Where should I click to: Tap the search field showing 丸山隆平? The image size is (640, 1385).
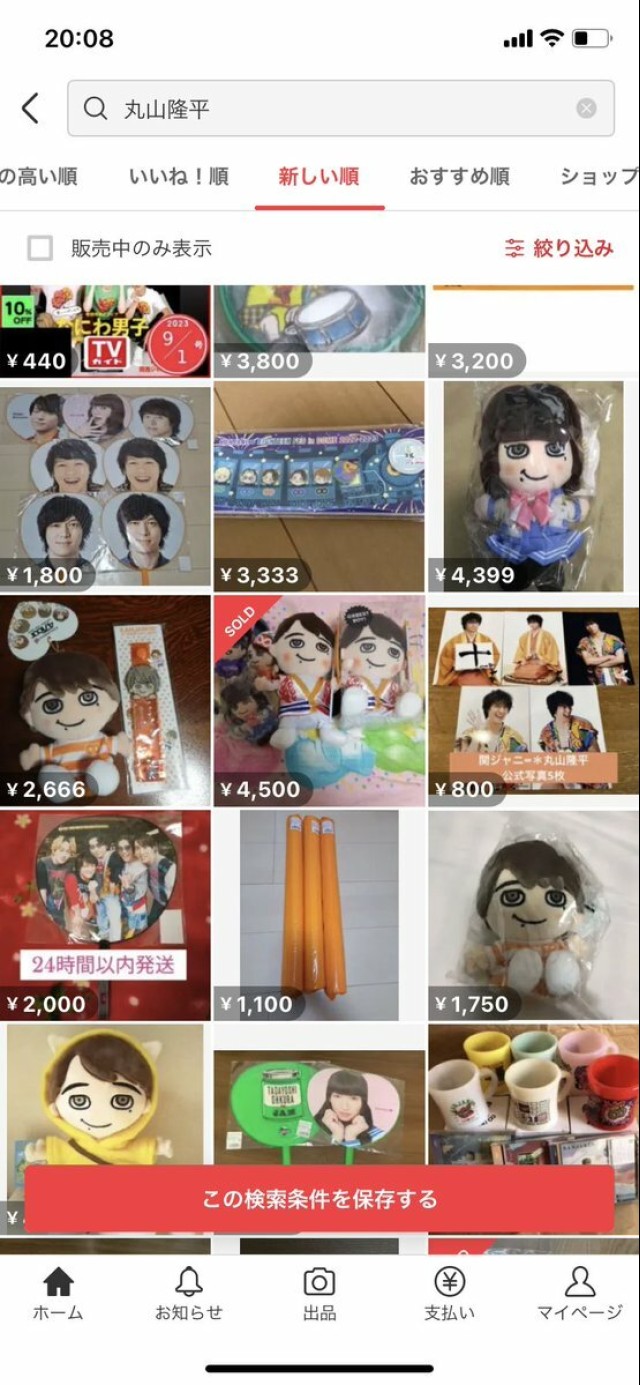(x=330, y=108)
